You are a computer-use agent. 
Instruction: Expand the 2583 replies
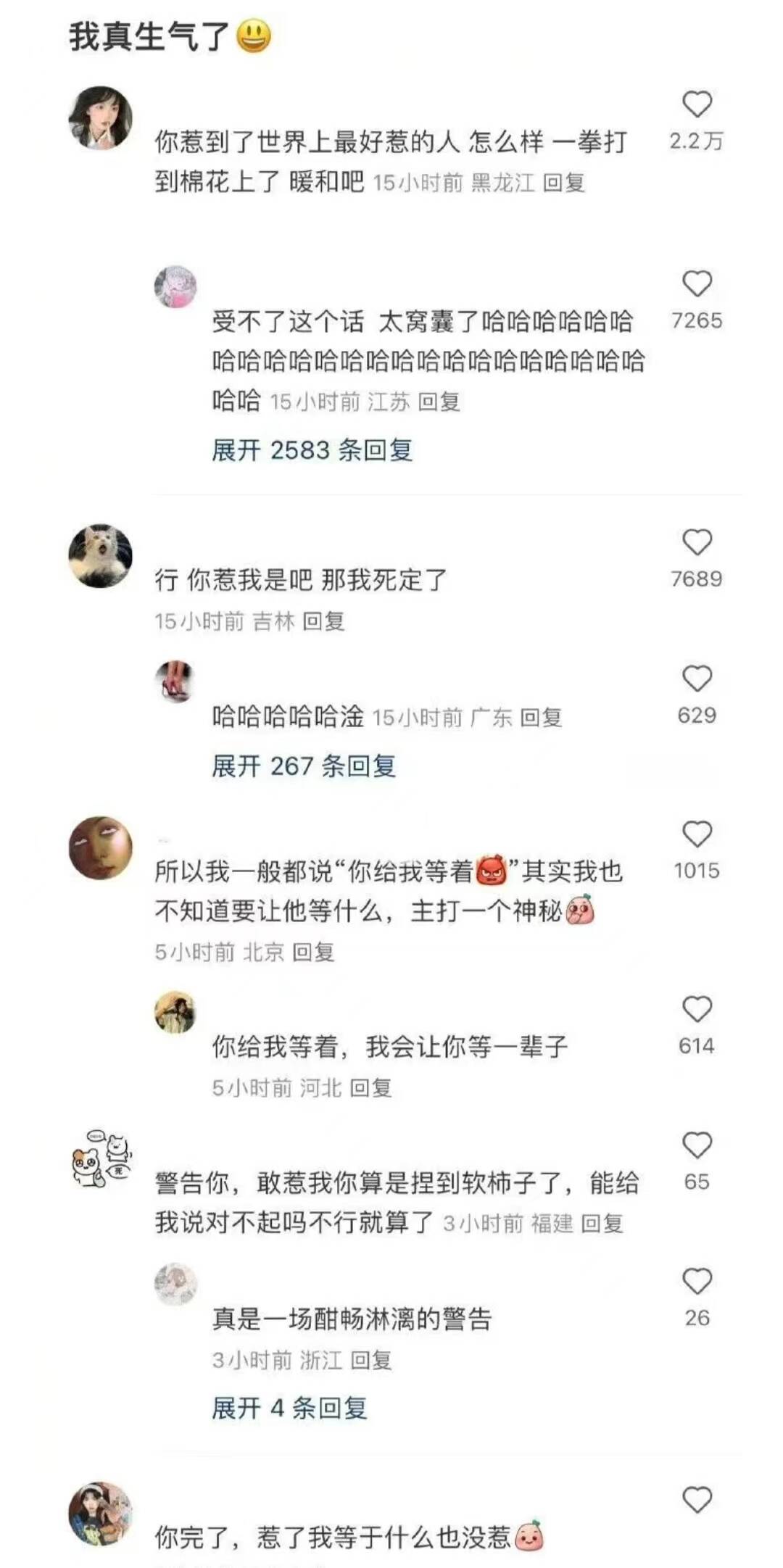click(312, 450)
